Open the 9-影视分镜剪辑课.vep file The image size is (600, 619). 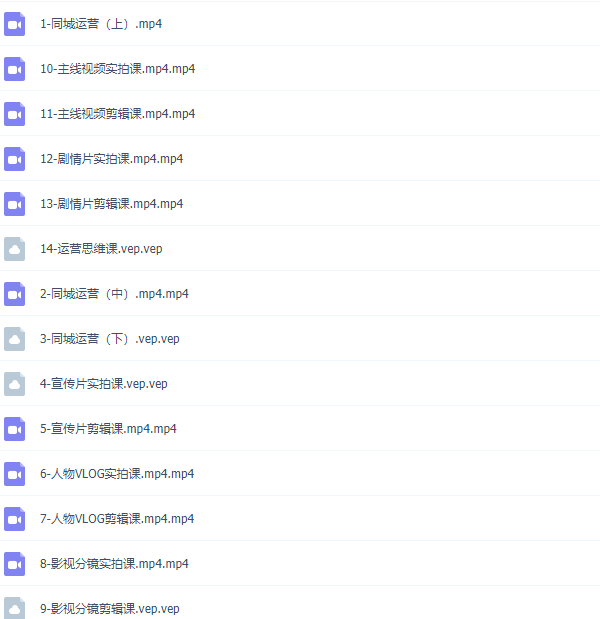(x=110, y=608)
